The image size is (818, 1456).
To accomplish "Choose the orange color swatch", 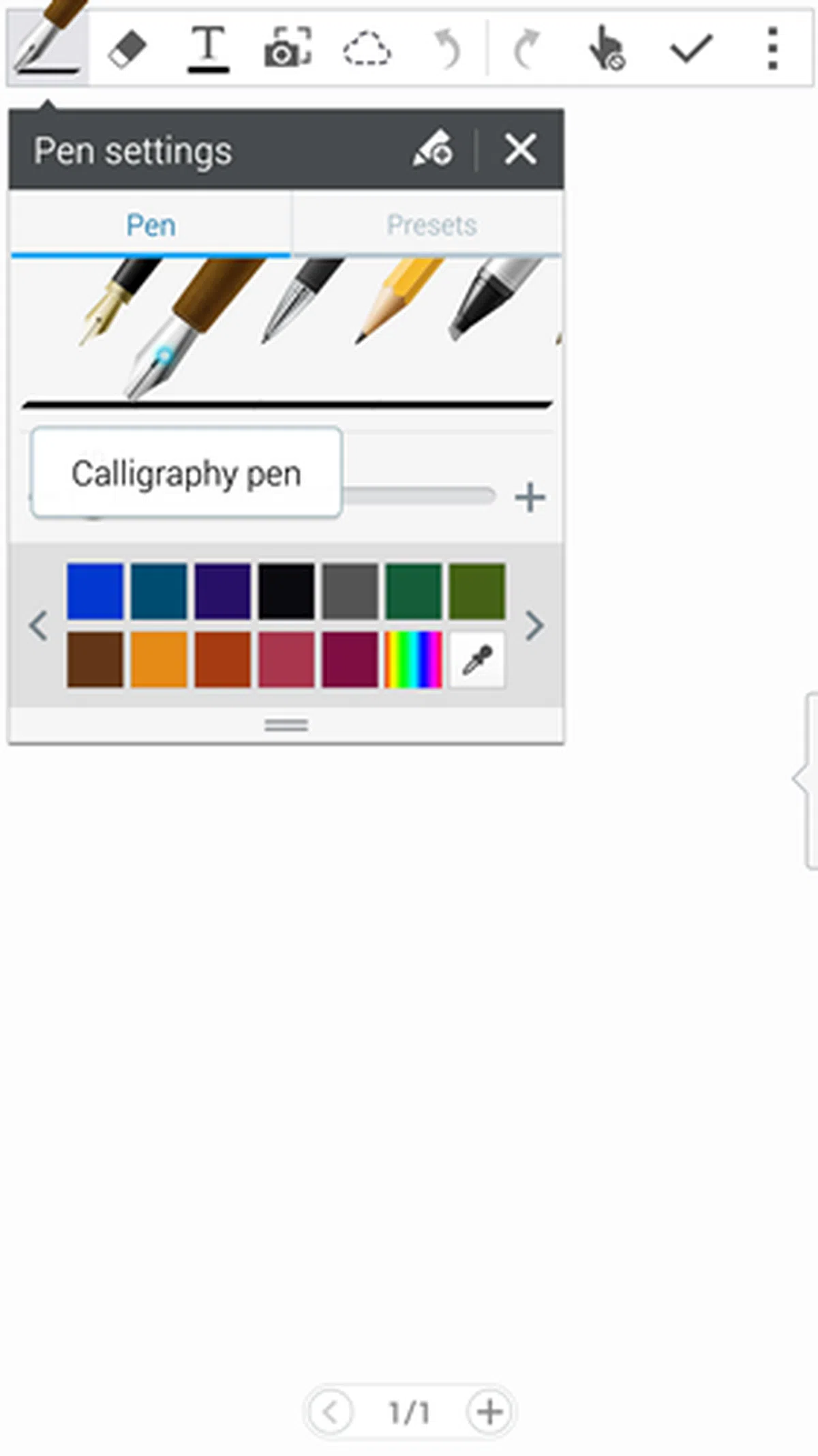I will click(159, 659).
